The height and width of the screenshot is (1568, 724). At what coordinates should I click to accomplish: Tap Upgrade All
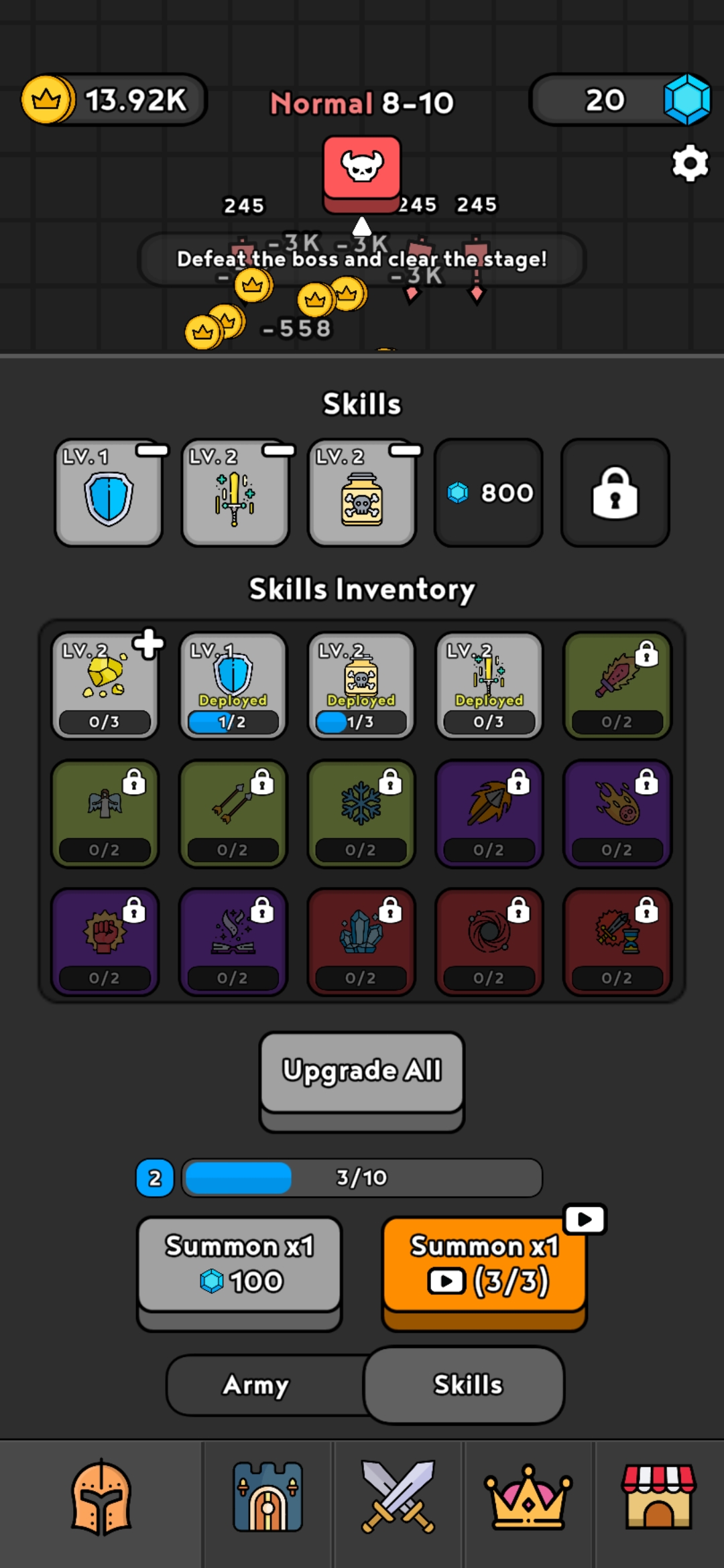coord(362,1081)
